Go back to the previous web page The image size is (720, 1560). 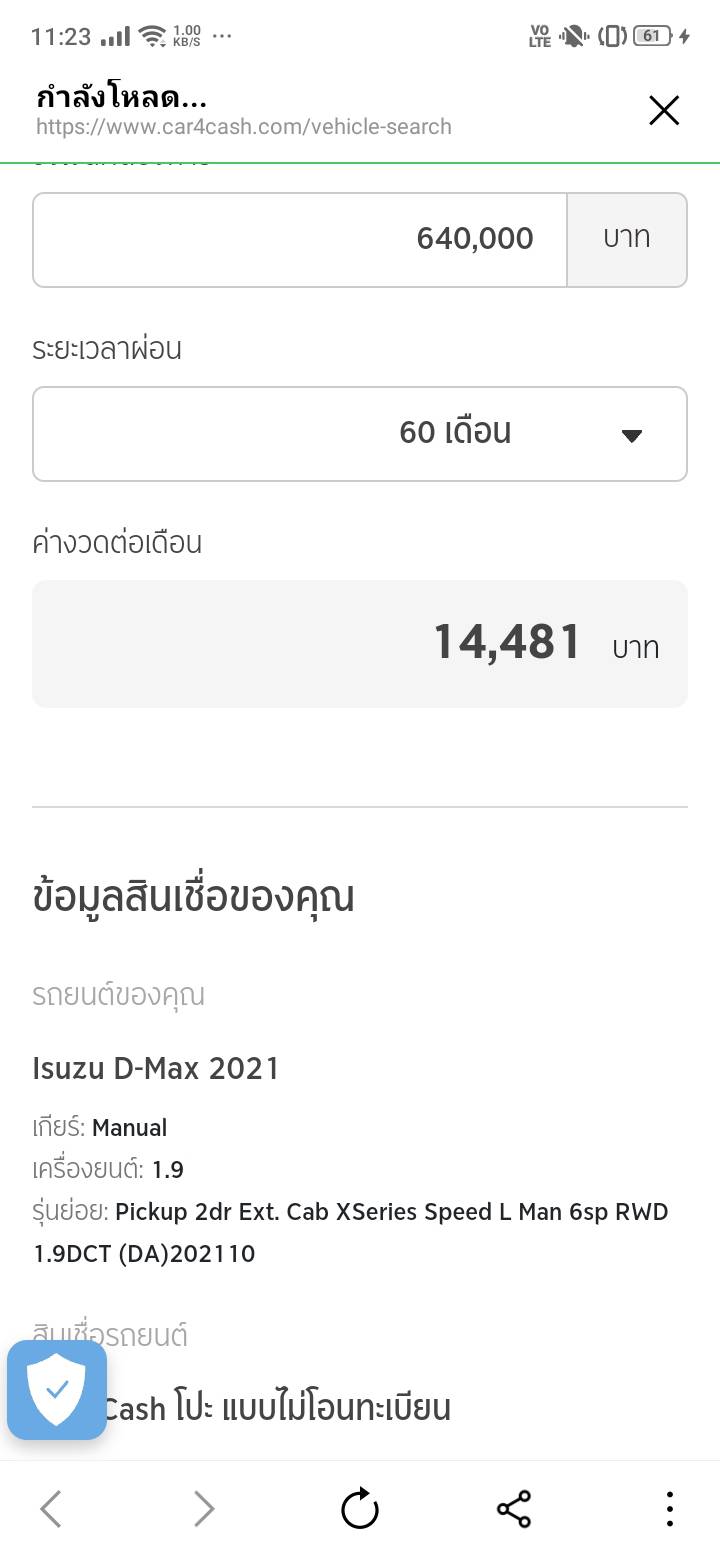[x=51, y=1509]
